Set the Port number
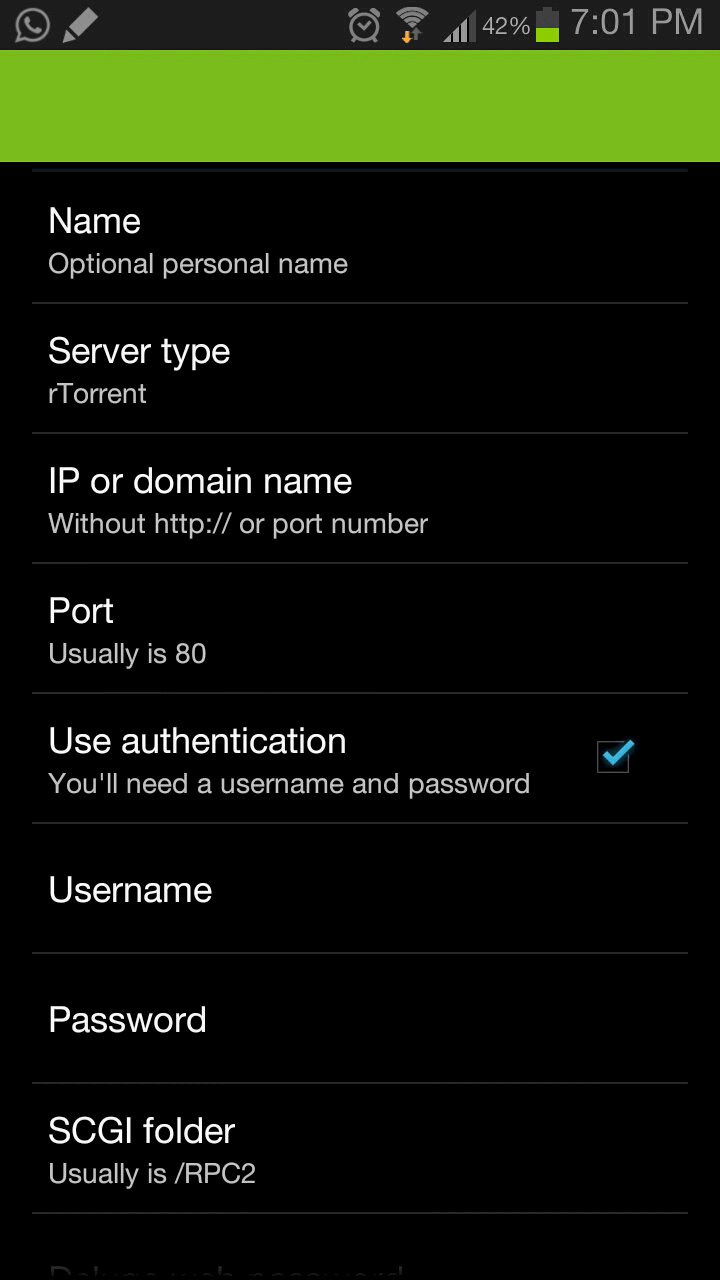720x1280 pixels. [360, 630]
